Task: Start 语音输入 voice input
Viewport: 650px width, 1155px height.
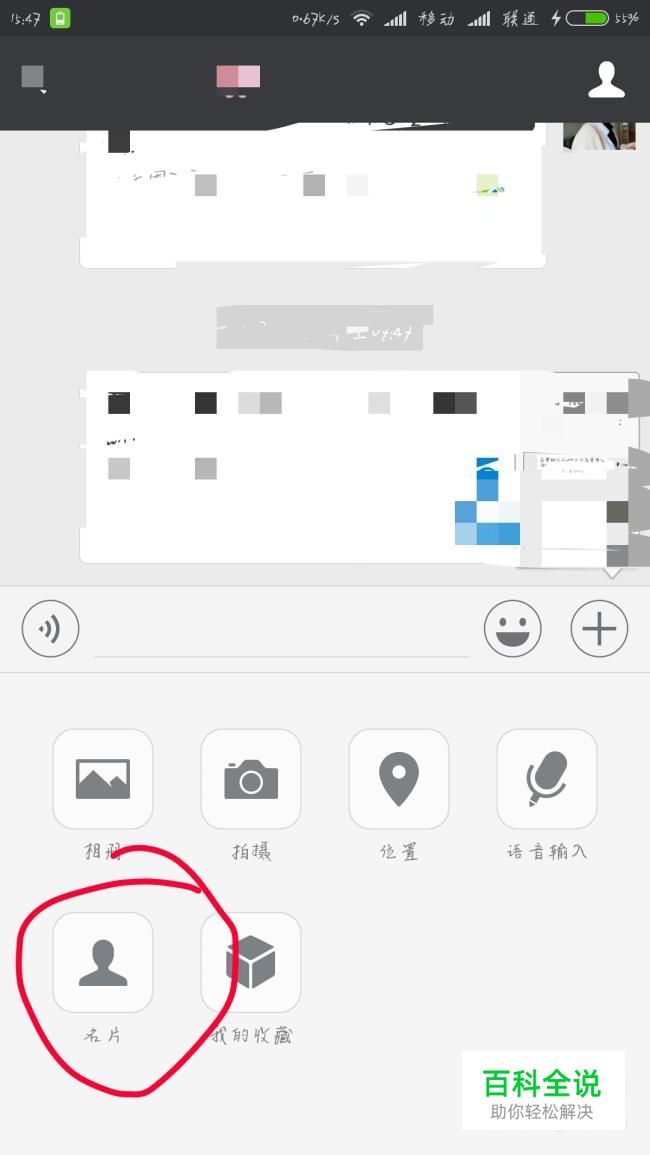Action: click(x=547, y=779)
